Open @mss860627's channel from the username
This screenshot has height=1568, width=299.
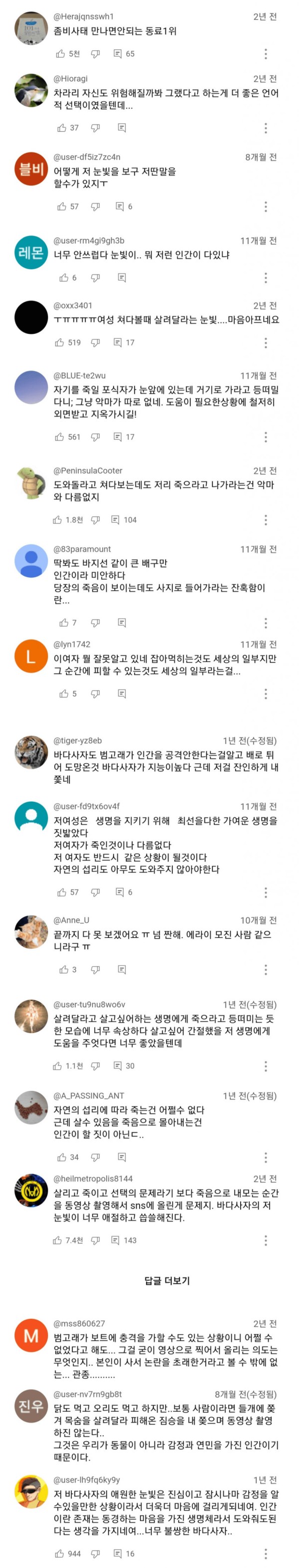point(79,1323)
